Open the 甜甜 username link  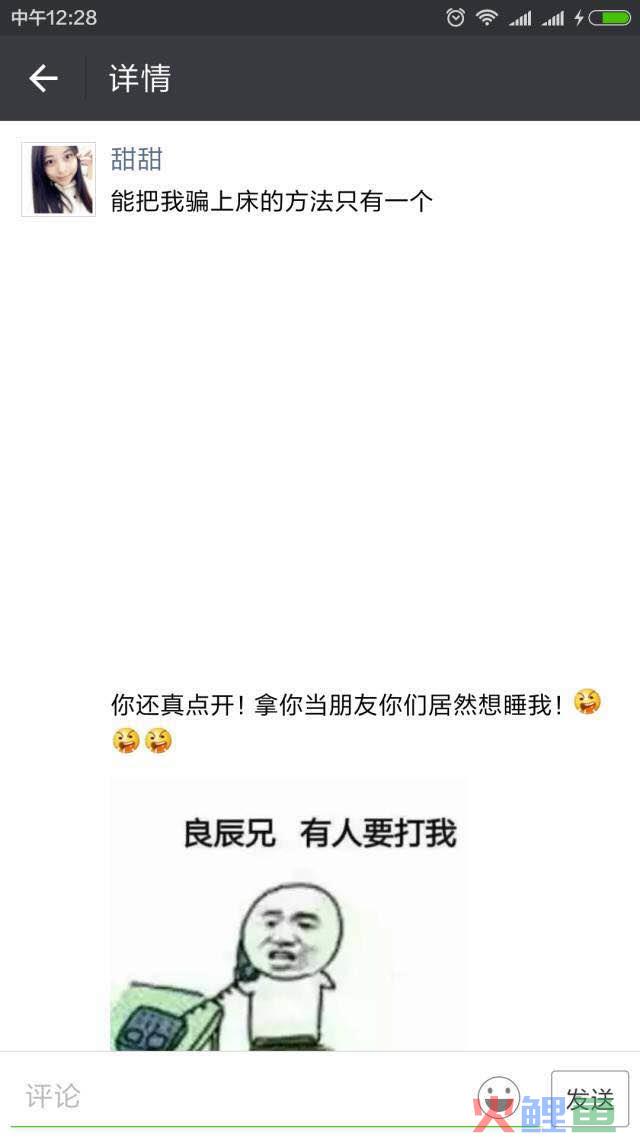(x=136, y=159)
